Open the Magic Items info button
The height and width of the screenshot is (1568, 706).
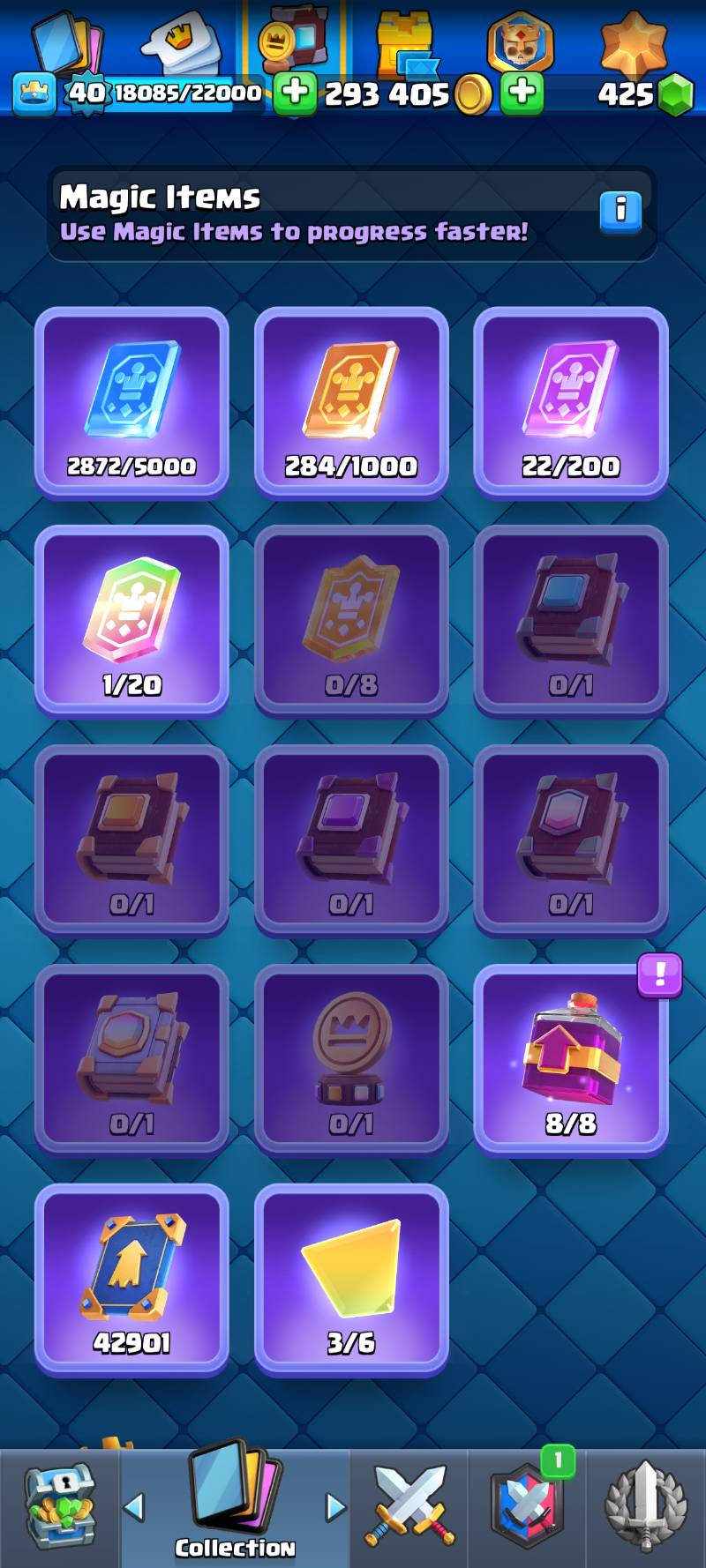(x=620, y=212)
